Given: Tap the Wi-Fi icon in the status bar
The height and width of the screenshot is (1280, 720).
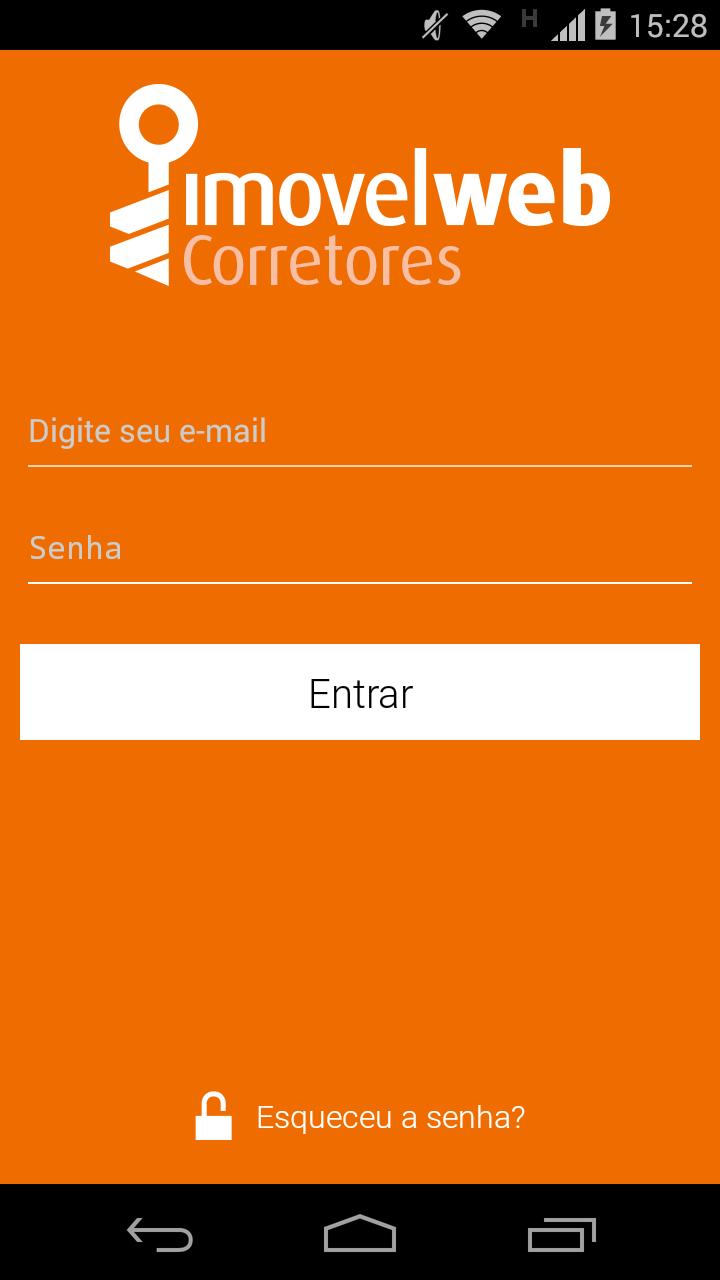Looking at the screenshot, I should click(x=480, y=22).
